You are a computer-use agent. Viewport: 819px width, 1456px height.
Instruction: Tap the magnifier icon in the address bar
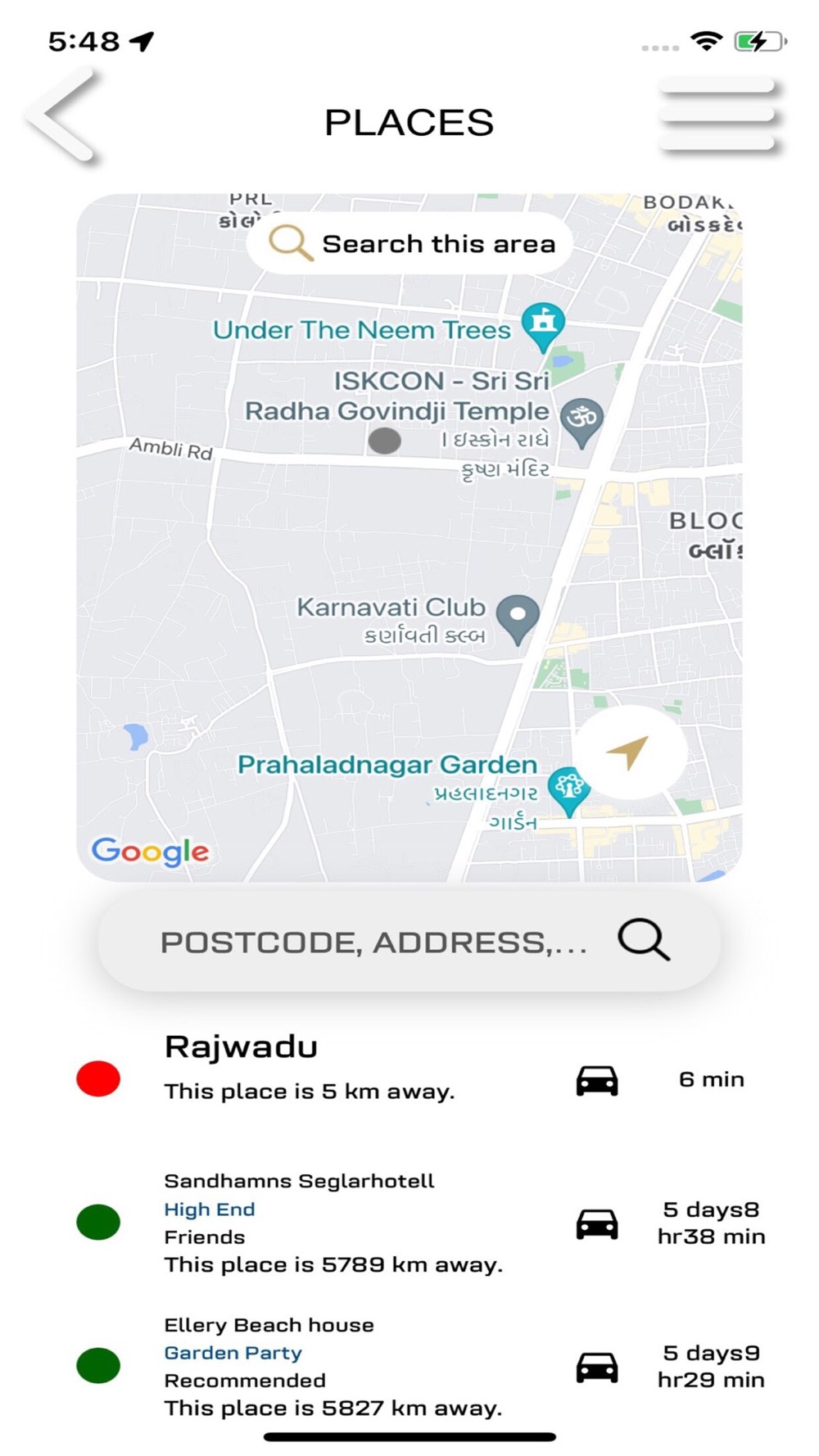click(644, 939)
